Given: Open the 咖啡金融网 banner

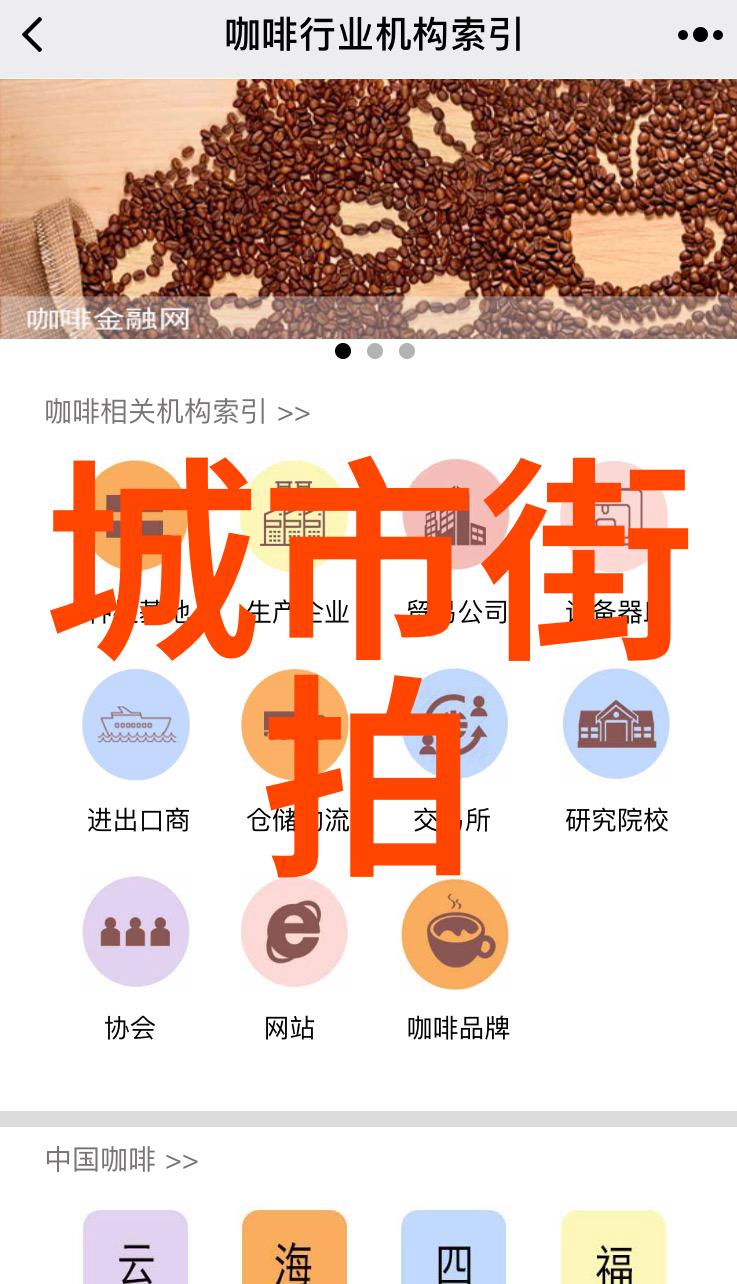Looking at the screenshot, I should pos(368,208).
